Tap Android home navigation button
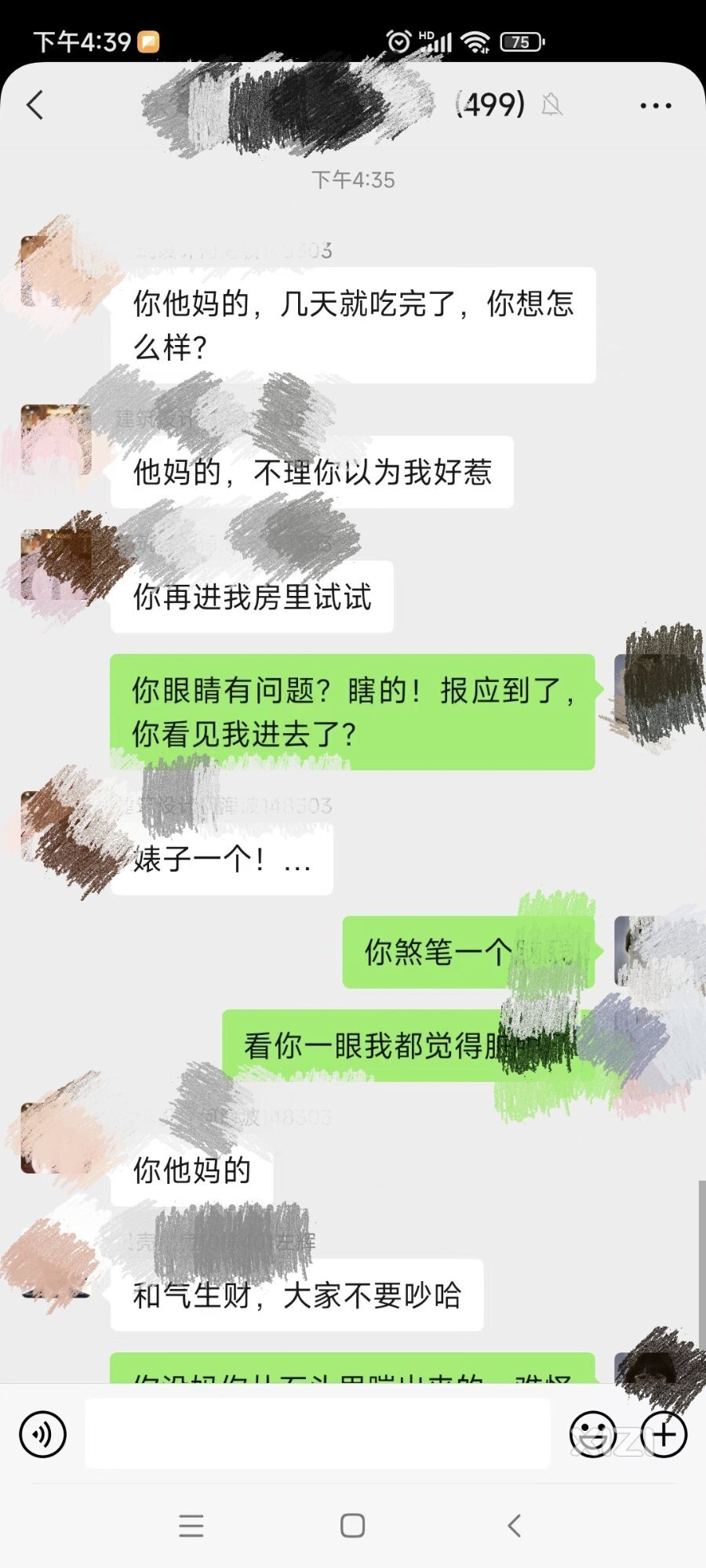Screen dimensions: 706x1568 coord(353,1525)
